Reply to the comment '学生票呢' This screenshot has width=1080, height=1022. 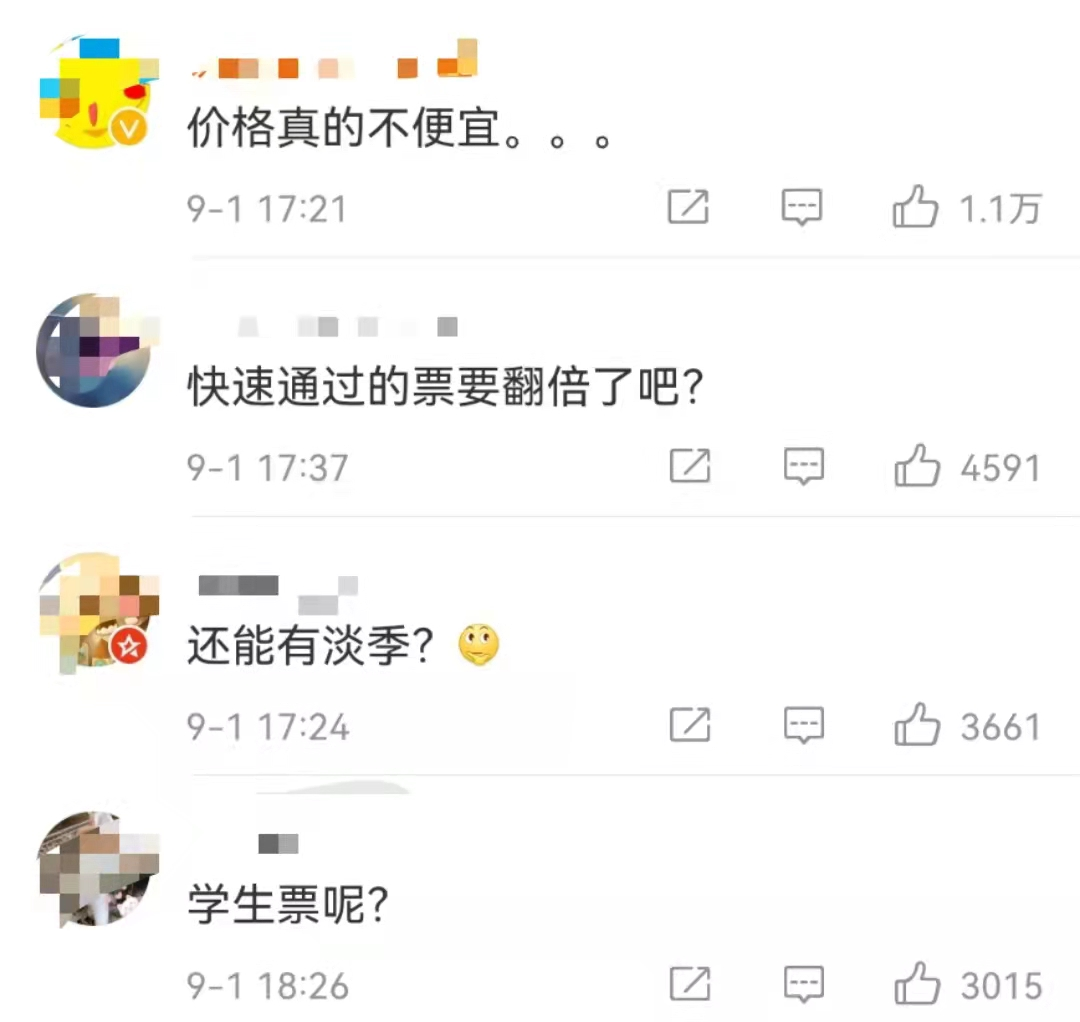click(x=802, y=985)
